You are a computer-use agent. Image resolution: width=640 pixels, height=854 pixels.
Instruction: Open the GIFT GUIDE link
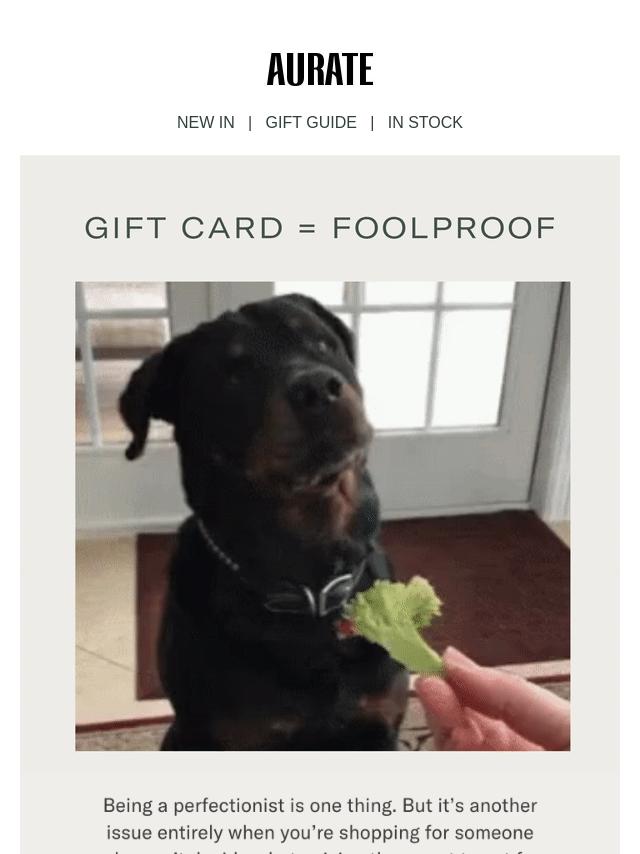pos(310,122)
